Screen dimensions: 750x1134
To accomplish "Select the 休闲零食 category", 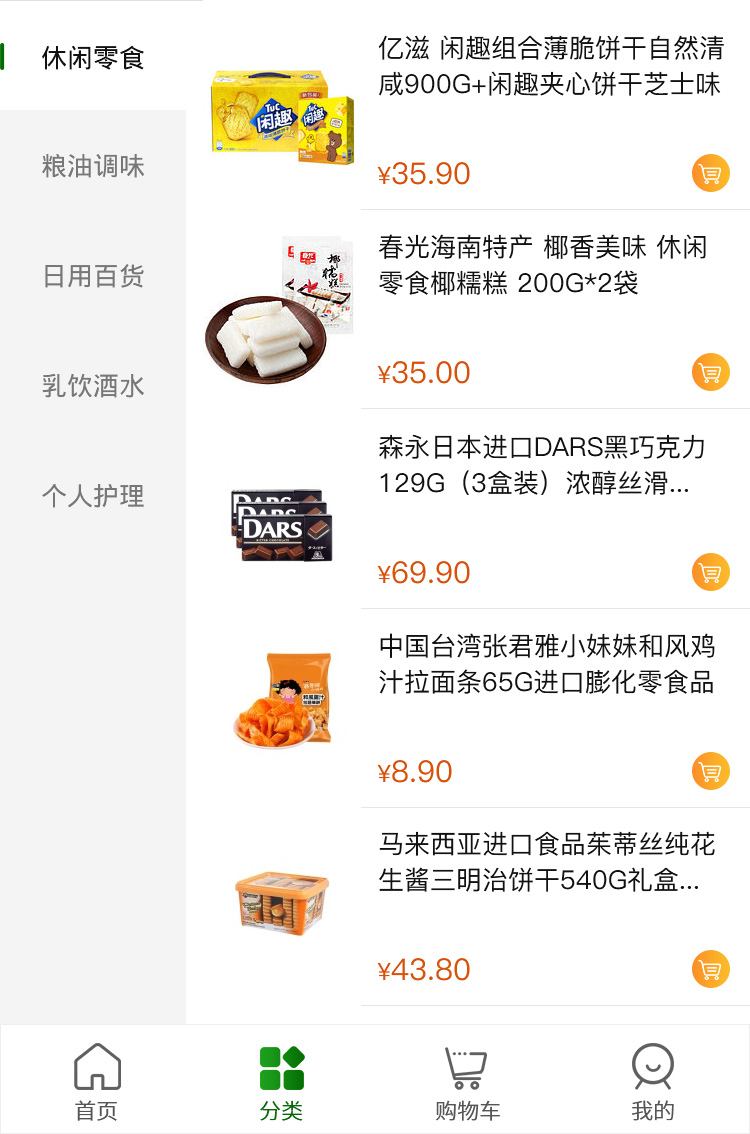I will tap(93, 58).
